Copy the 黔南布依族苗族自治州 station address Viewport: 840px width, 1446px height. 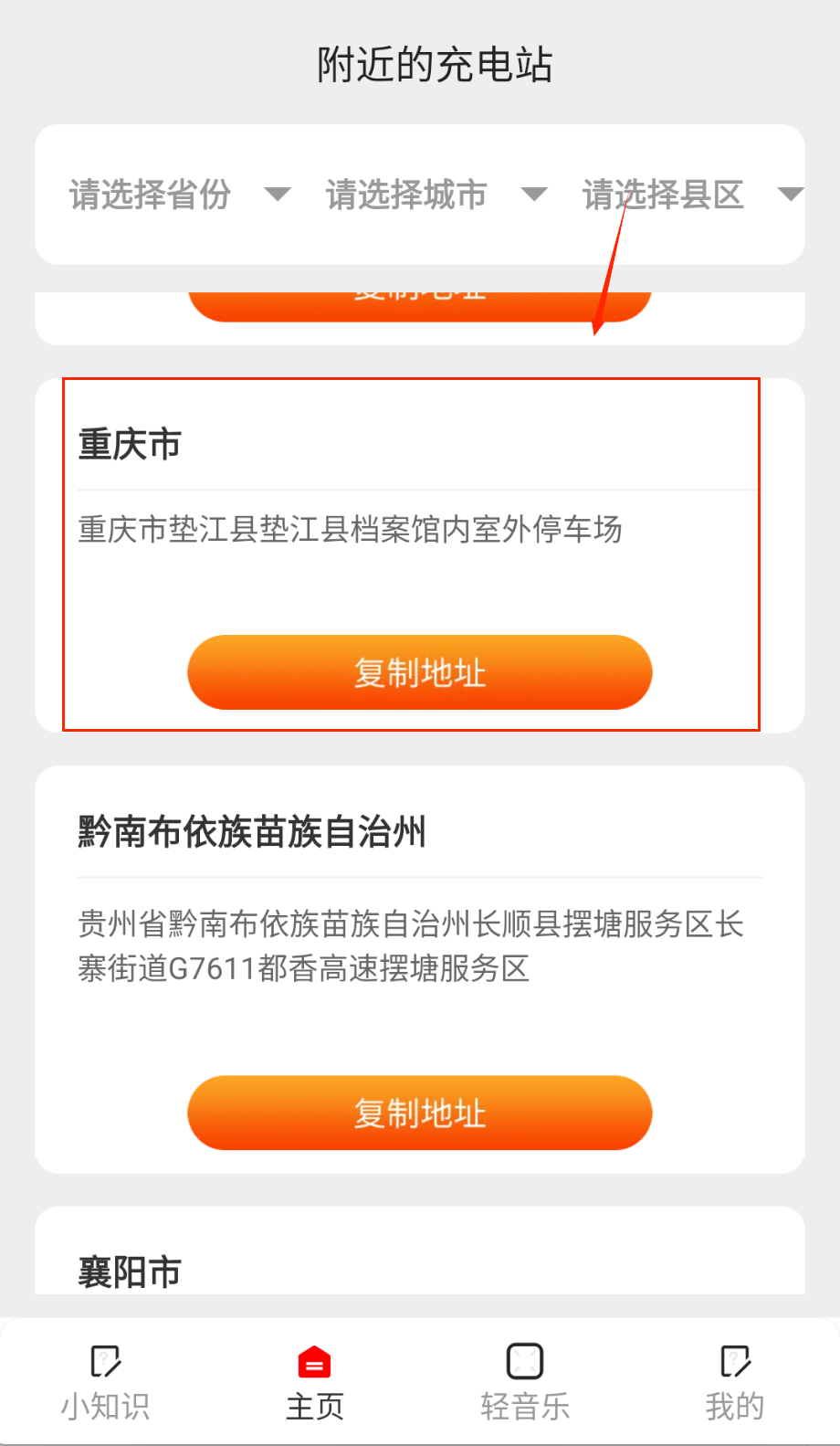coord(419,1113)
